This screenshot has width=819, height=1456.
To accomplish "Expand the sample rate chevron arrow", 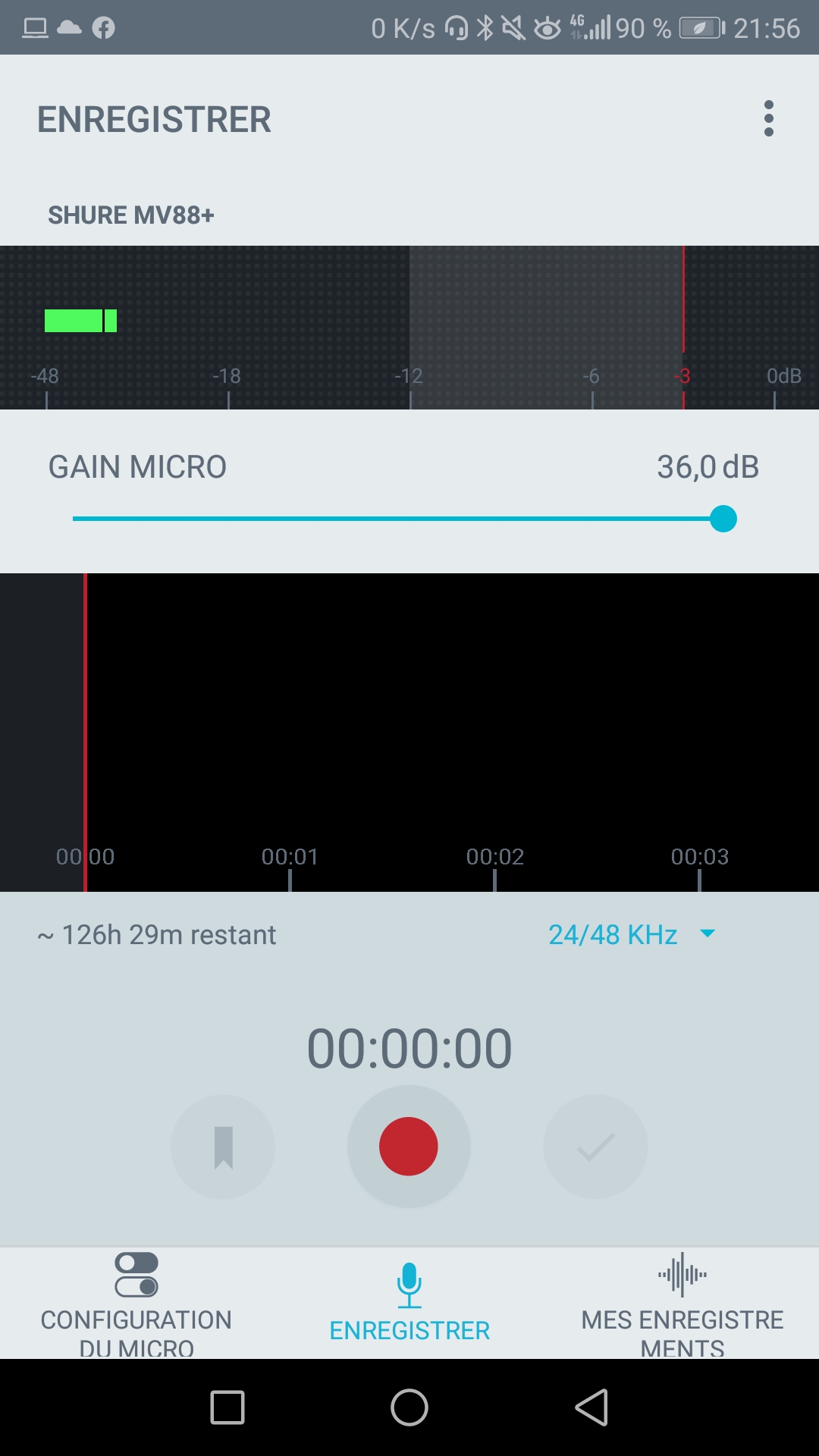I will (708, 934).
